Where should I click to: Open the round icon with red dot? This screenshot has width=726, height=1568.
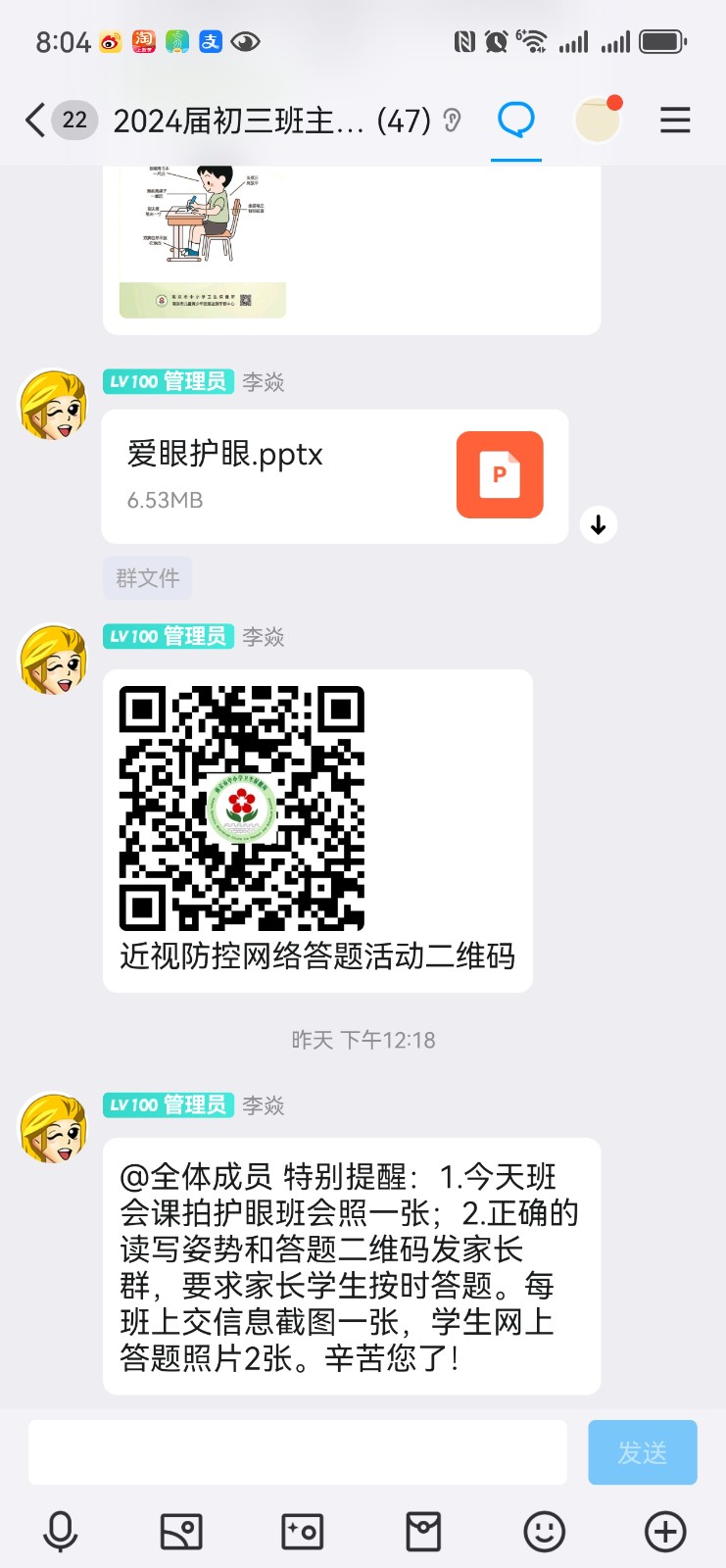point(598,121)
